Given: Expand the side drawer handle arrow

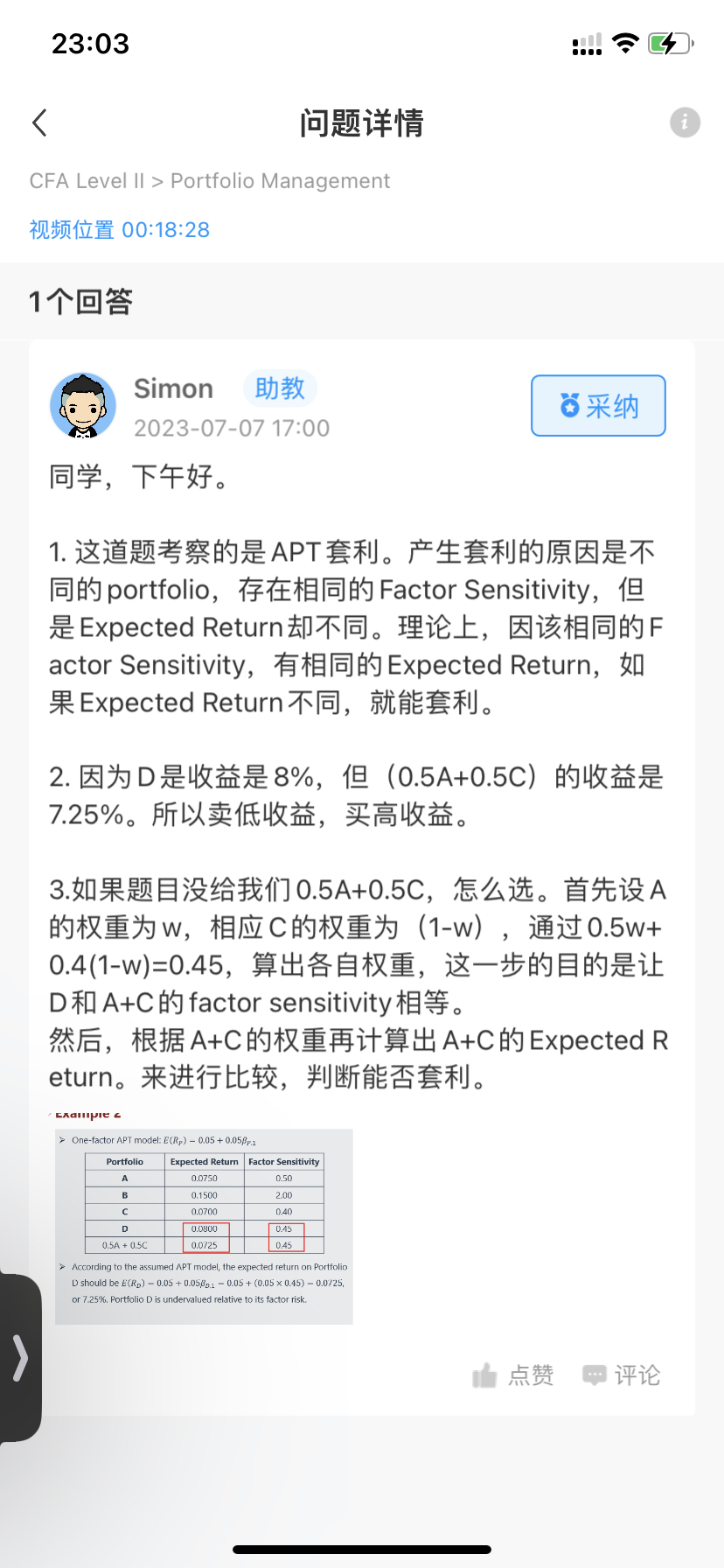Looking at the screenshot, I should point(20,1358).
